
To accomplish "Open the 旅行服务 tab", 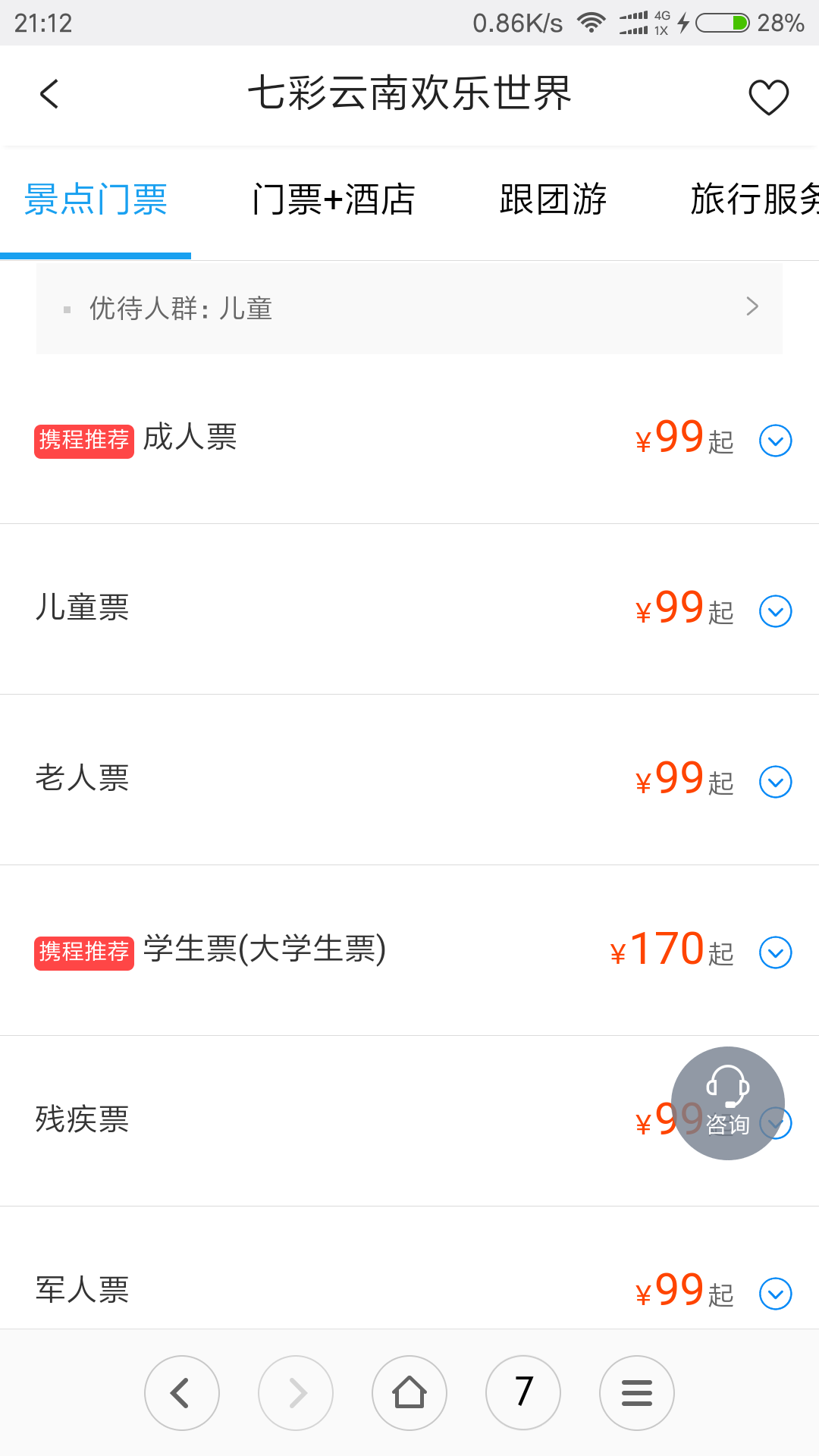I will click(x=755, y=199).
